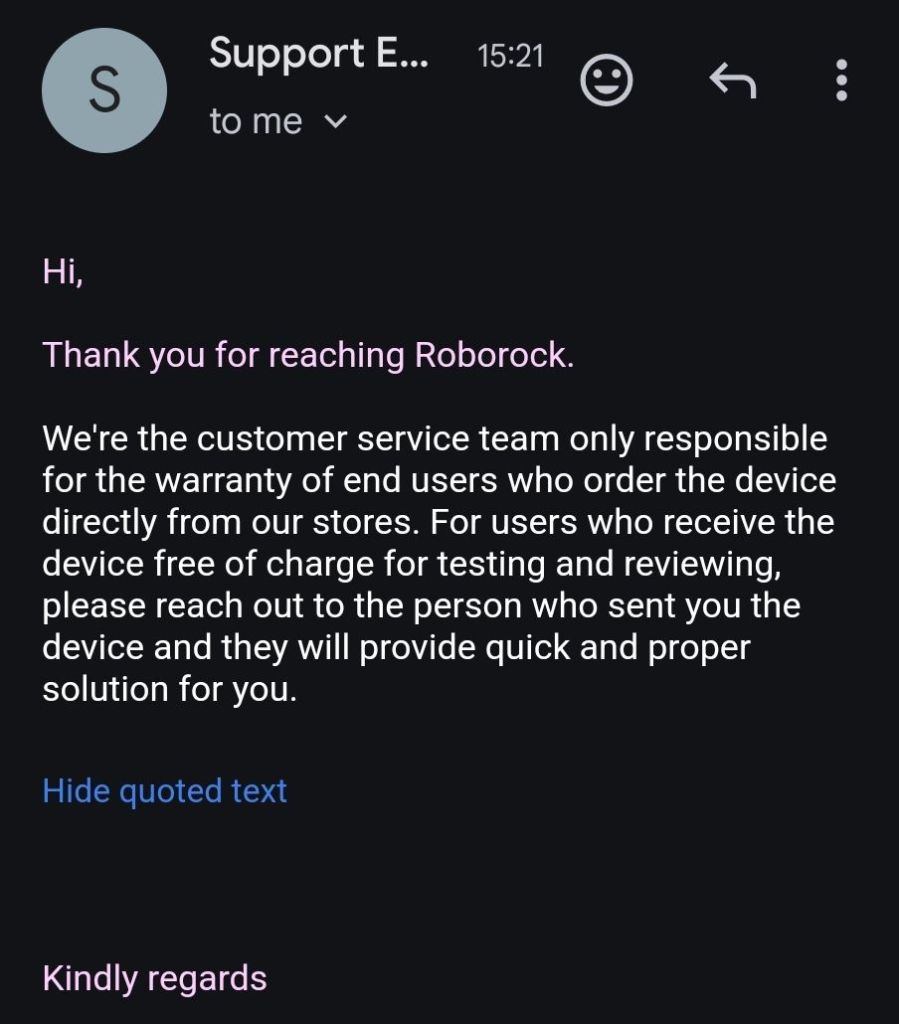Screen dimensions: 899x1024
Task: Tap the Support sender avatar
Action: 104,91
